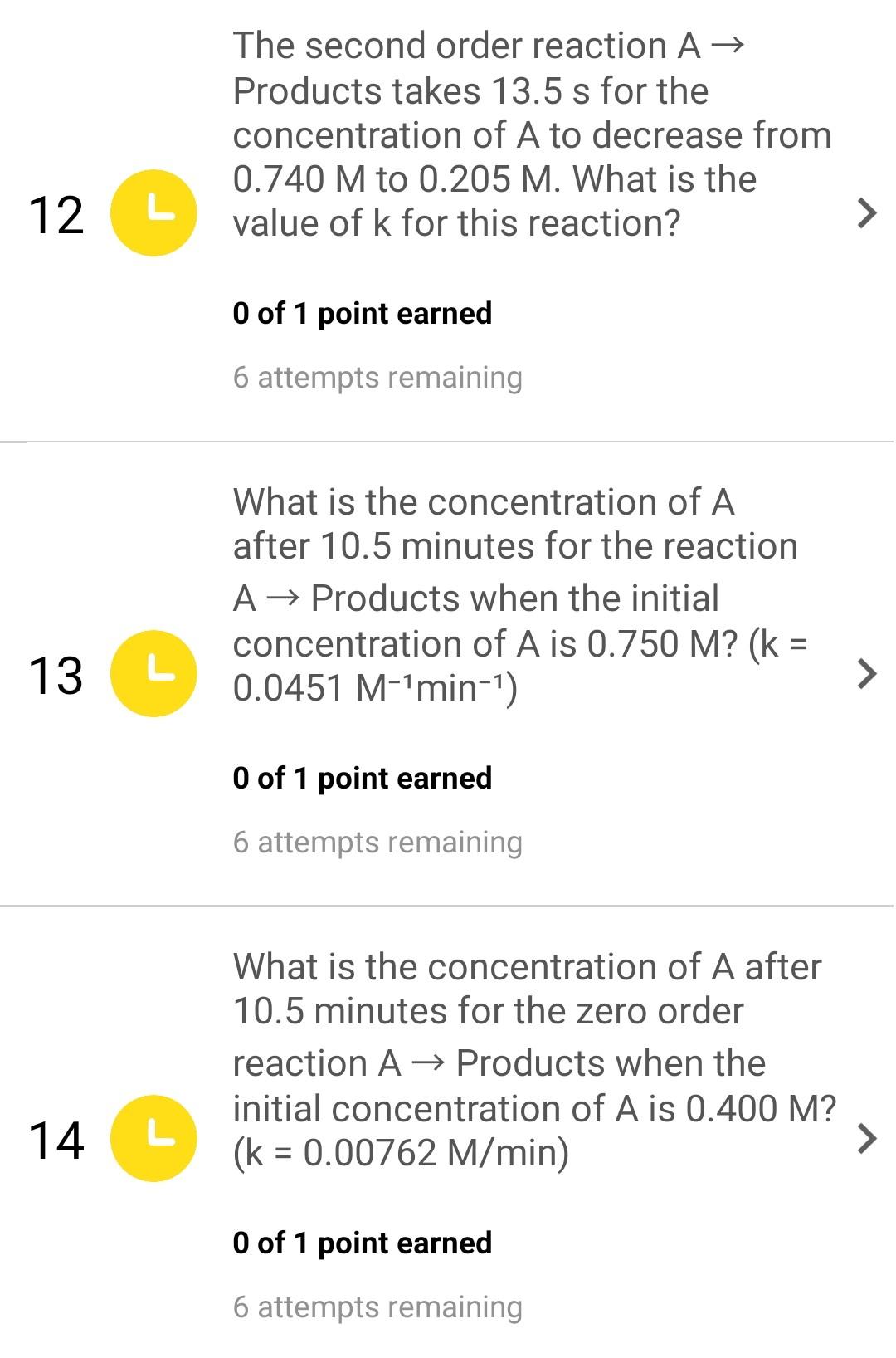Open question 13 with k = 0.0451
The width and height of the screenshot is (896, 1358).
[x=864, y=673]
